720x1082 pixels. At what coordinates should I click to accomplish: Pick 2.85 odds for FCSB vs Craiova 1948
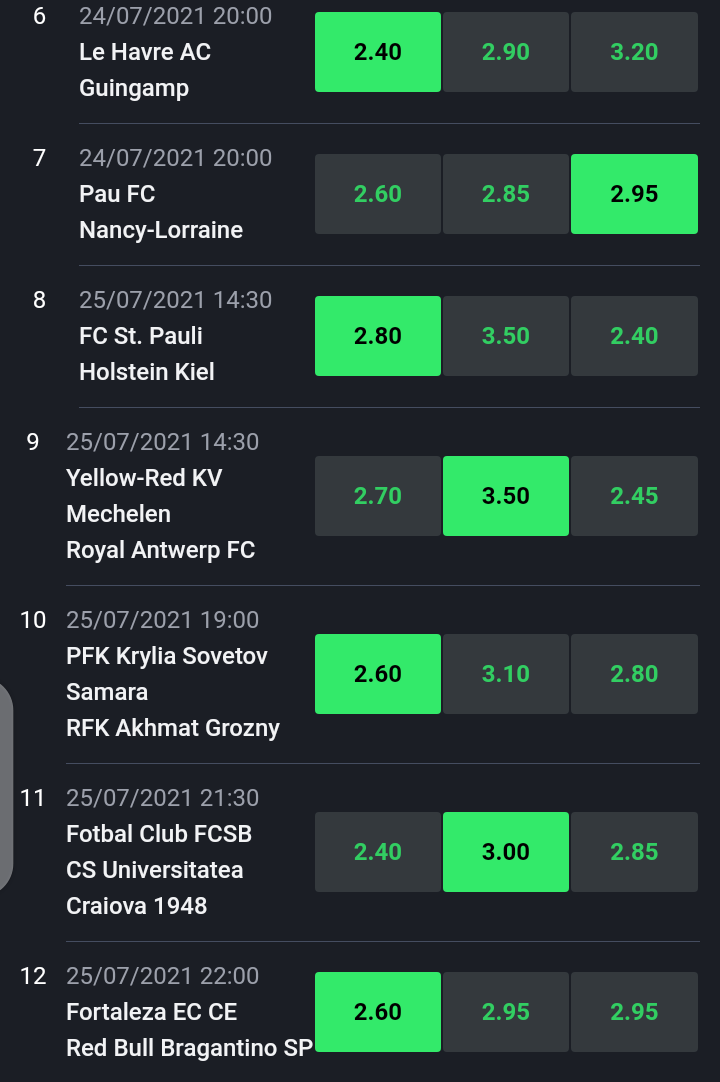coord(634,852)
